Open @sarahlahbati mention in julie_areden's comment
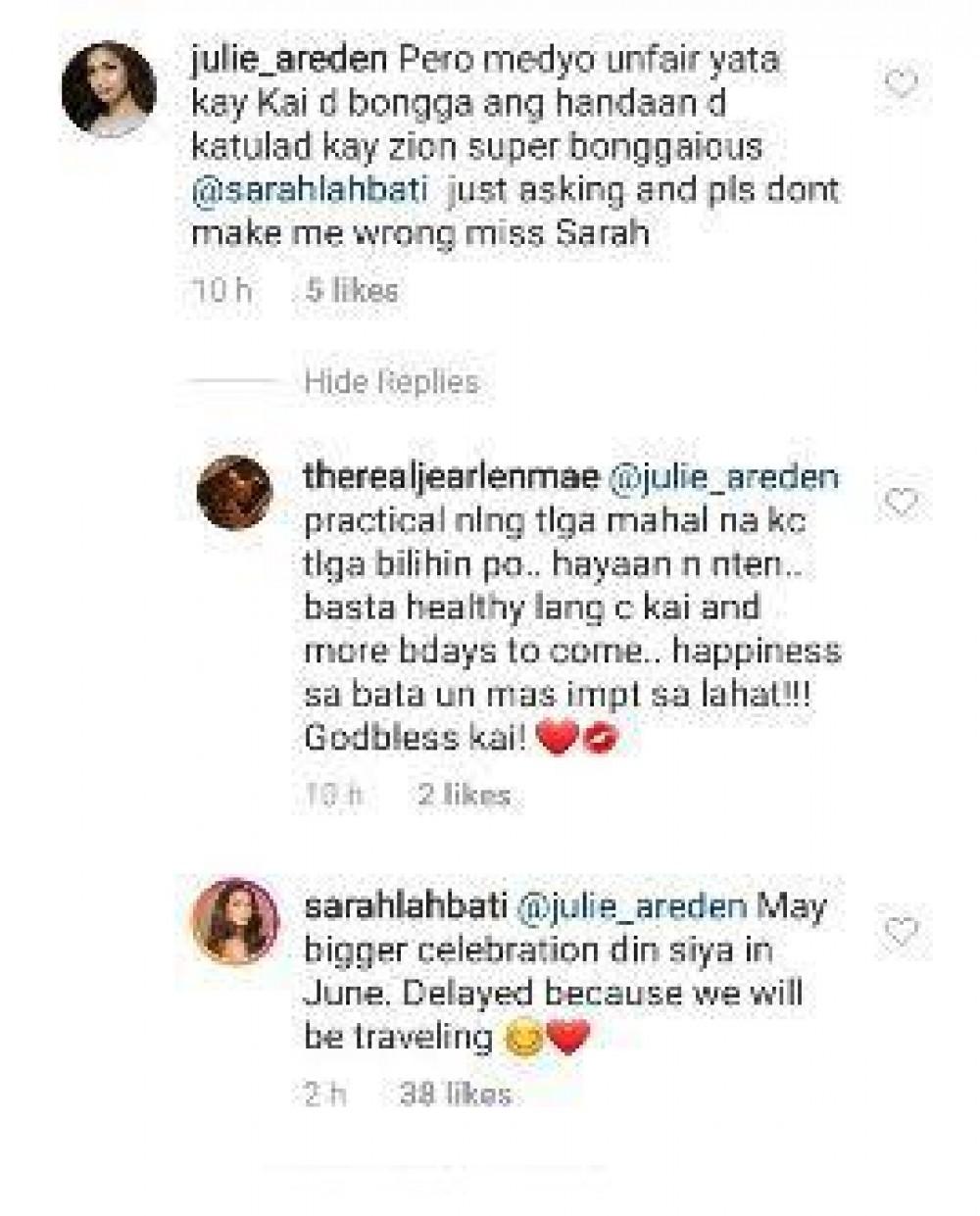Viewport: 980px width, 1216px height. (310, 189)
